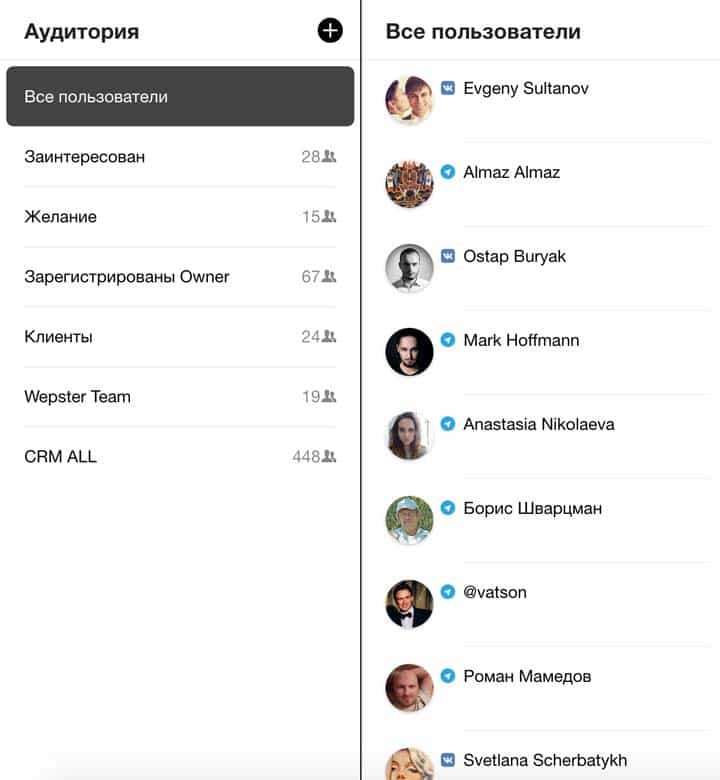View user Almaz Almaz
This screenshot has height=780, width=720.
click(x=511, y=173)
